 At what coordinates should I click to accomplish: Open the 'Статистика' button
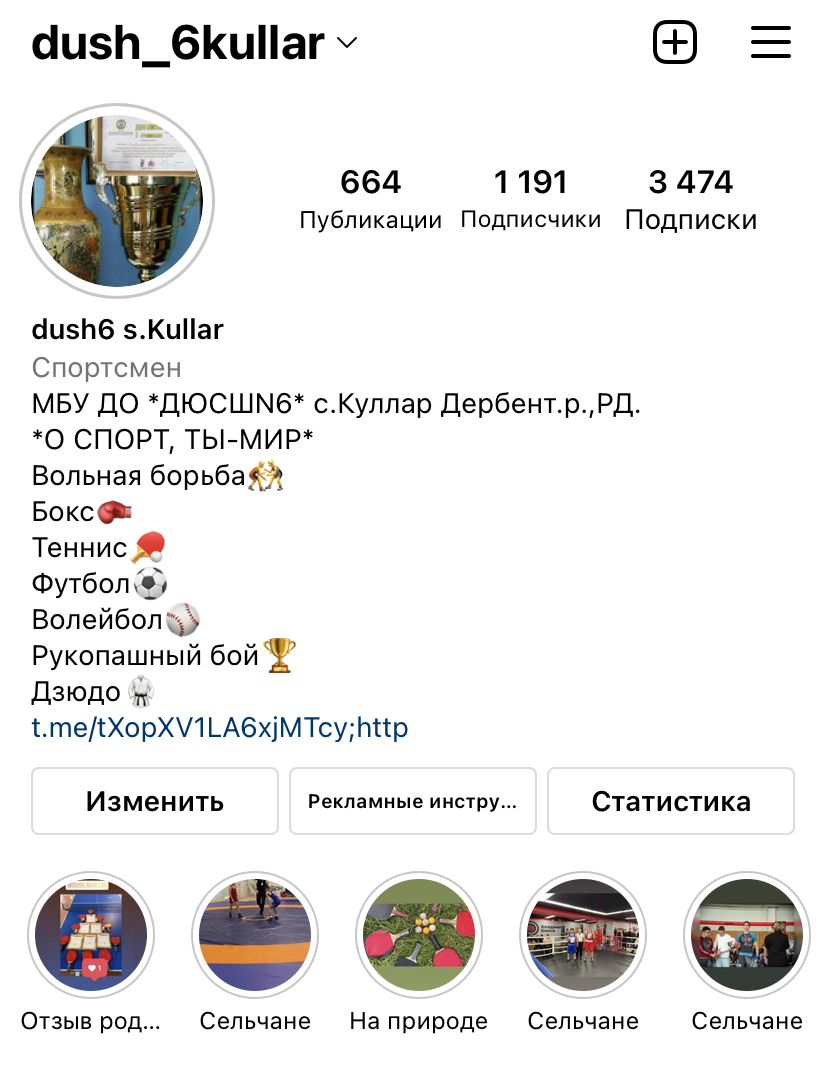point(670,800)
